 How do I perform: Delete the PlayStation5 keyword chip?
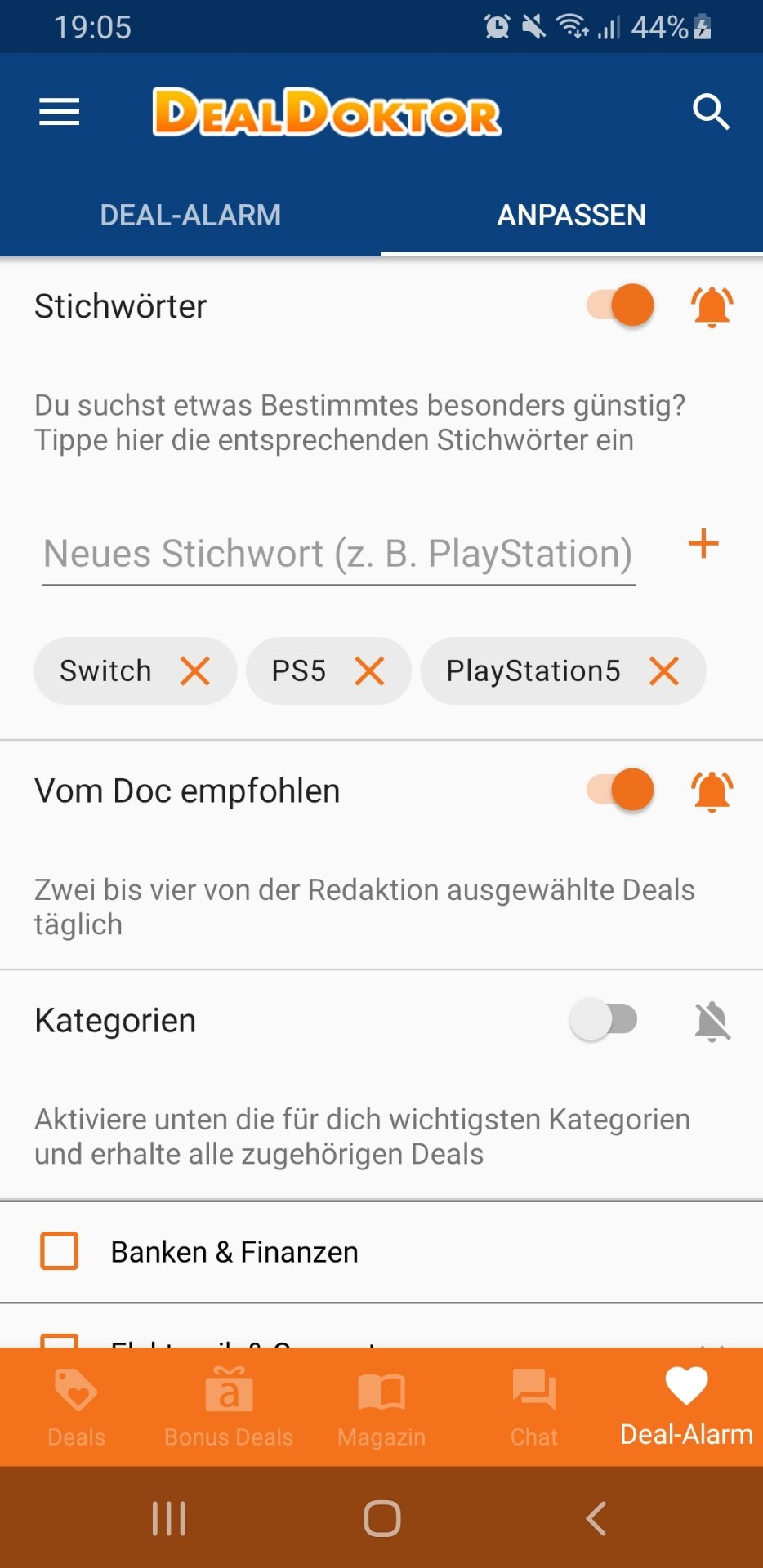(x=664, y=671)
